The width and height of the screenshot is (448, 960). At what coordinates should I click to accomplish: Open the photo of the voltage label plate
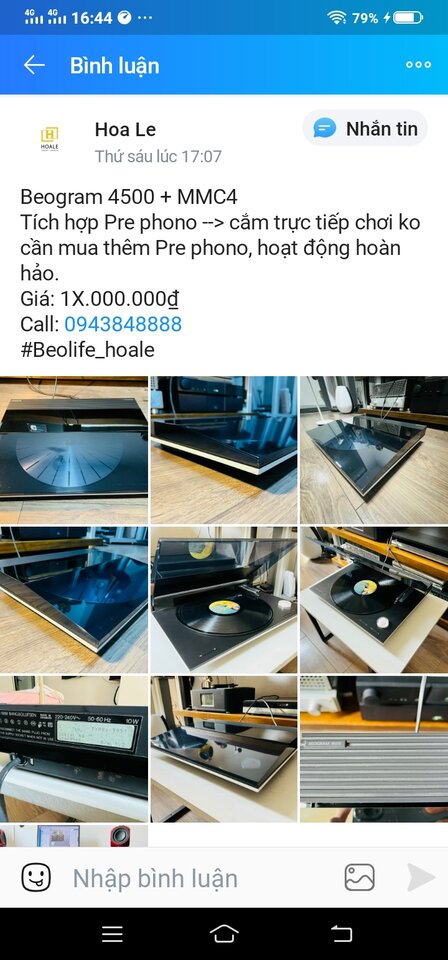pyautogui.click(x=73, y=749)
